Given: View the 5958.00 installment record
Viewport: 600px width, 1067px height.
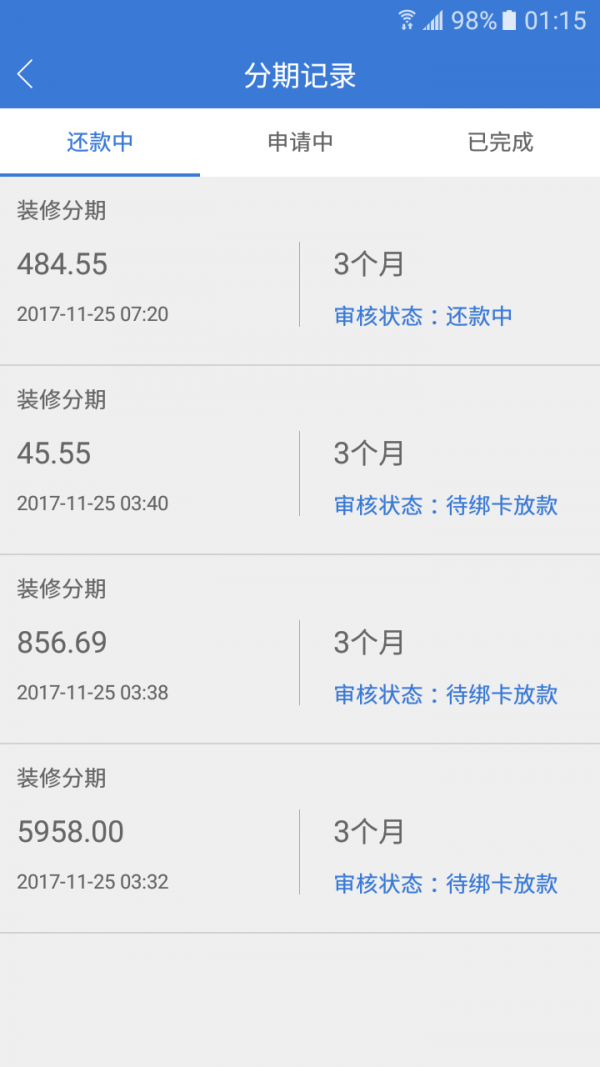Looking at the screenshot, I should coord(300,838).
